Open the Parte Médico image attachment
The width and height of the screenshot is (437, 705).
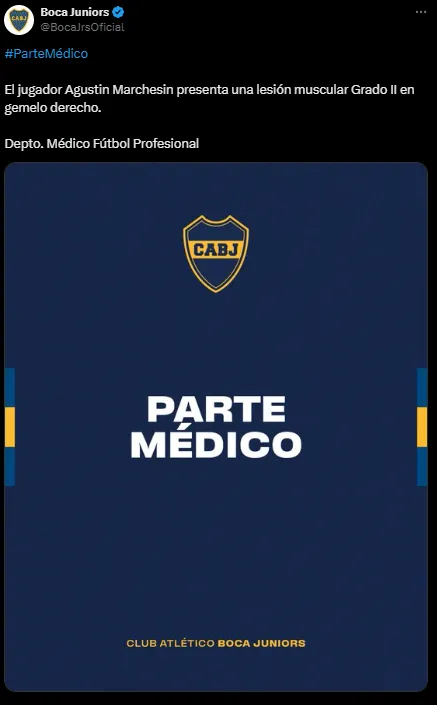click(216, 427)
